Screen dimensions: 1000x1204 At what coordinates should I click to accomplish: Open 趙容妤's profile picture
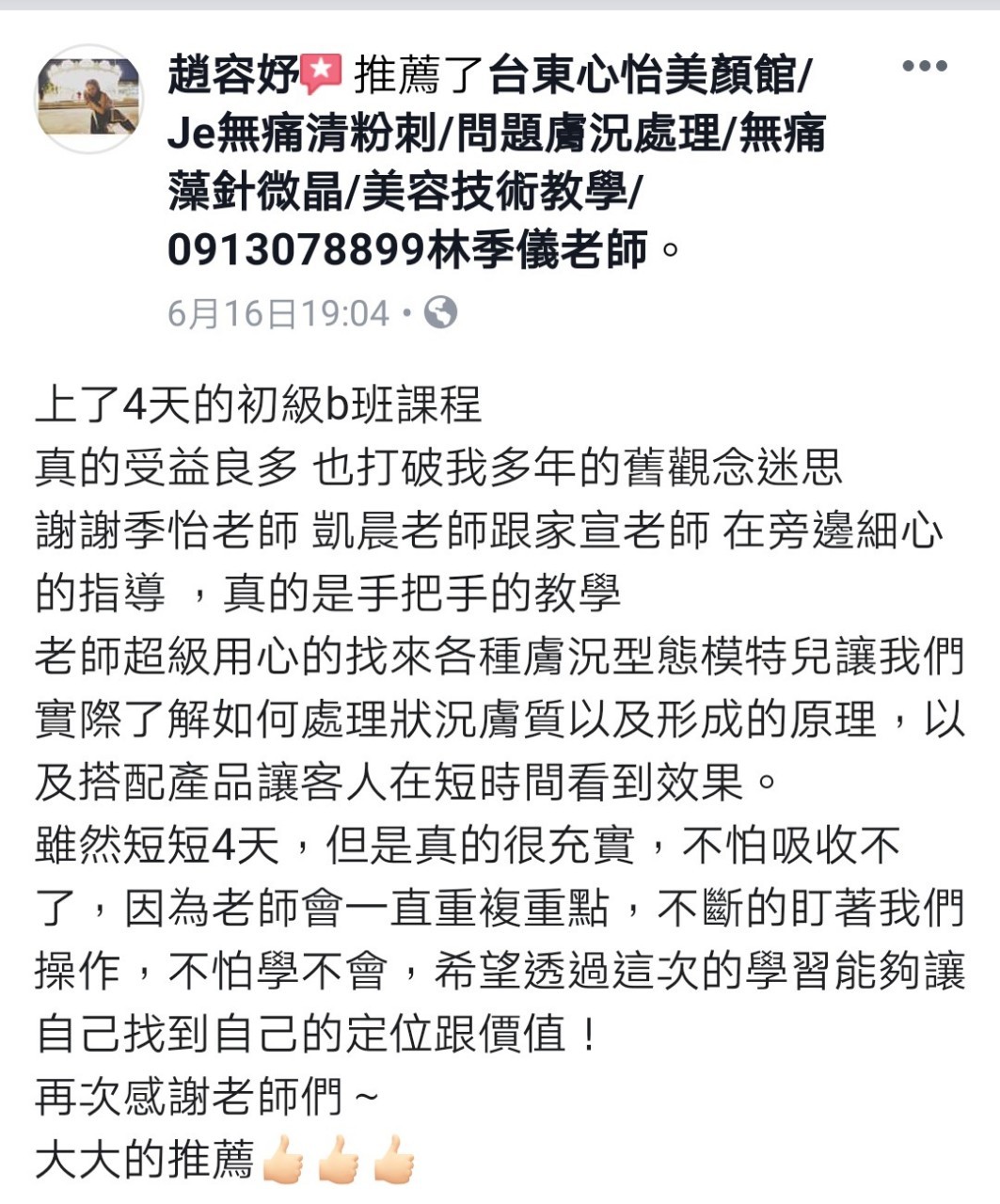pos(87,98)
